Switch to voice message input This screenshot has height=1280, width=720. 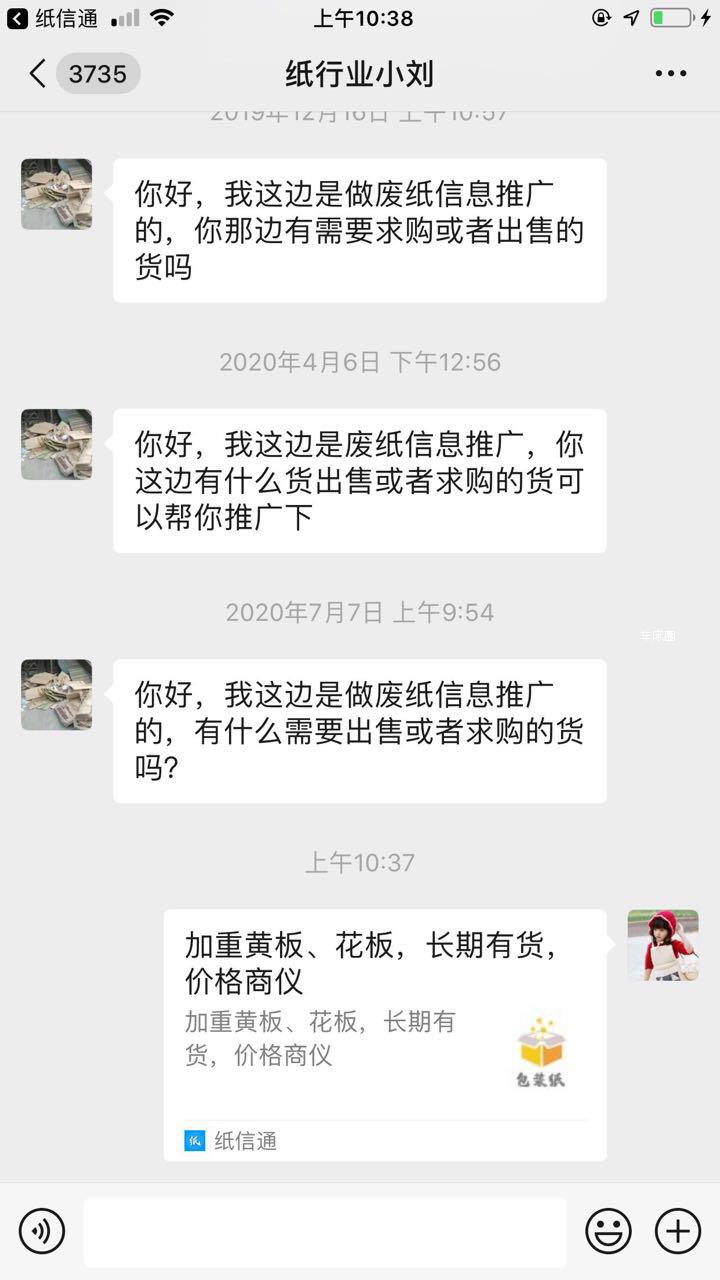(41, 1231)
